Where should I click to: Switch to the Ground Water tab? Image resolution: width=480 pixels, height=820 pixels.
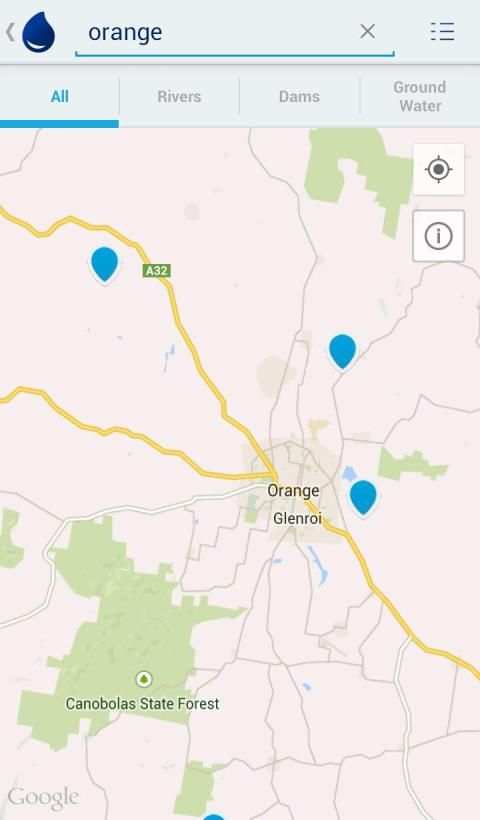pyautogui.click(x=420, y=97)
